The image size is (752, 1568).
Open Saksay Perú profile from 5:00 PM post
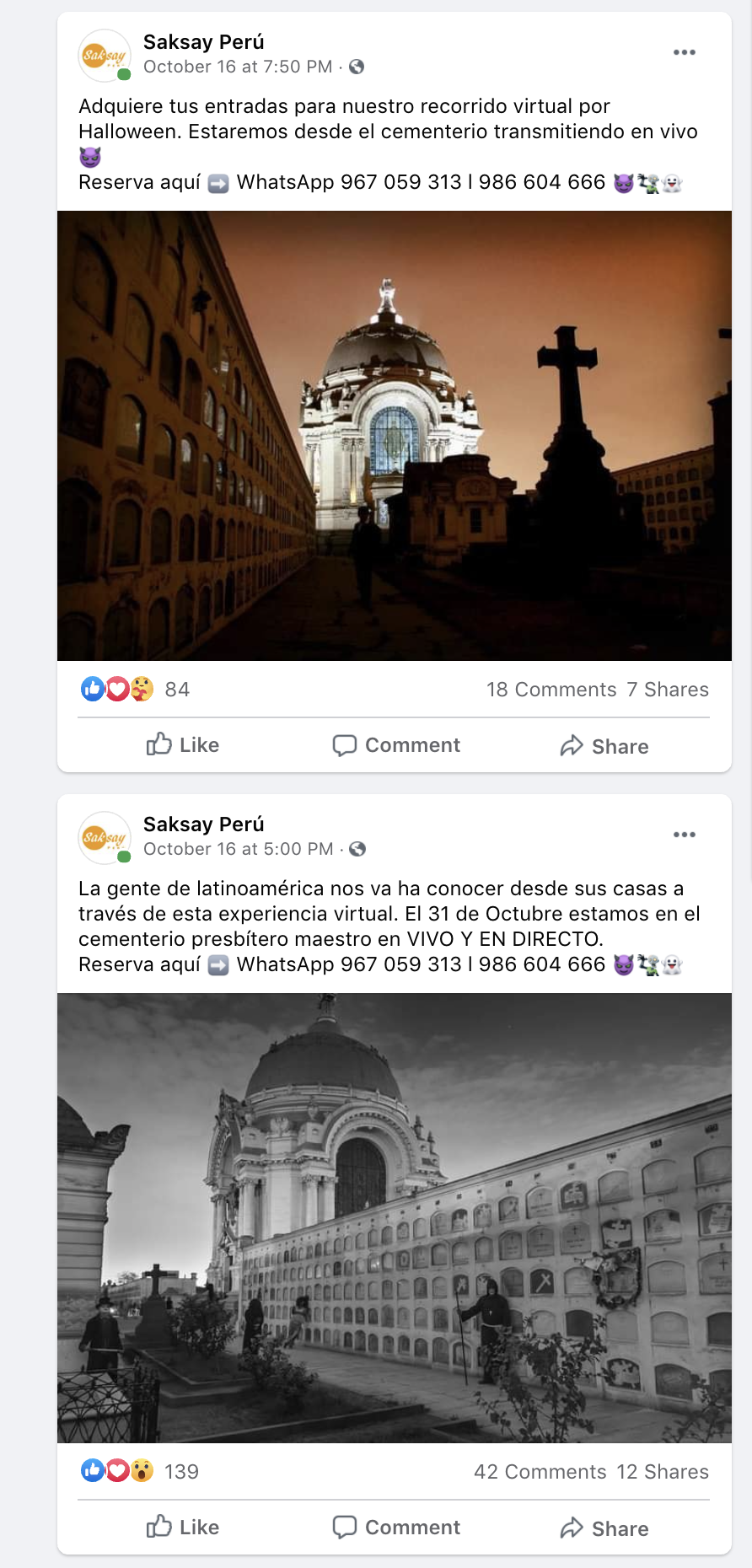pyautogui.click(x=203, y=824)
